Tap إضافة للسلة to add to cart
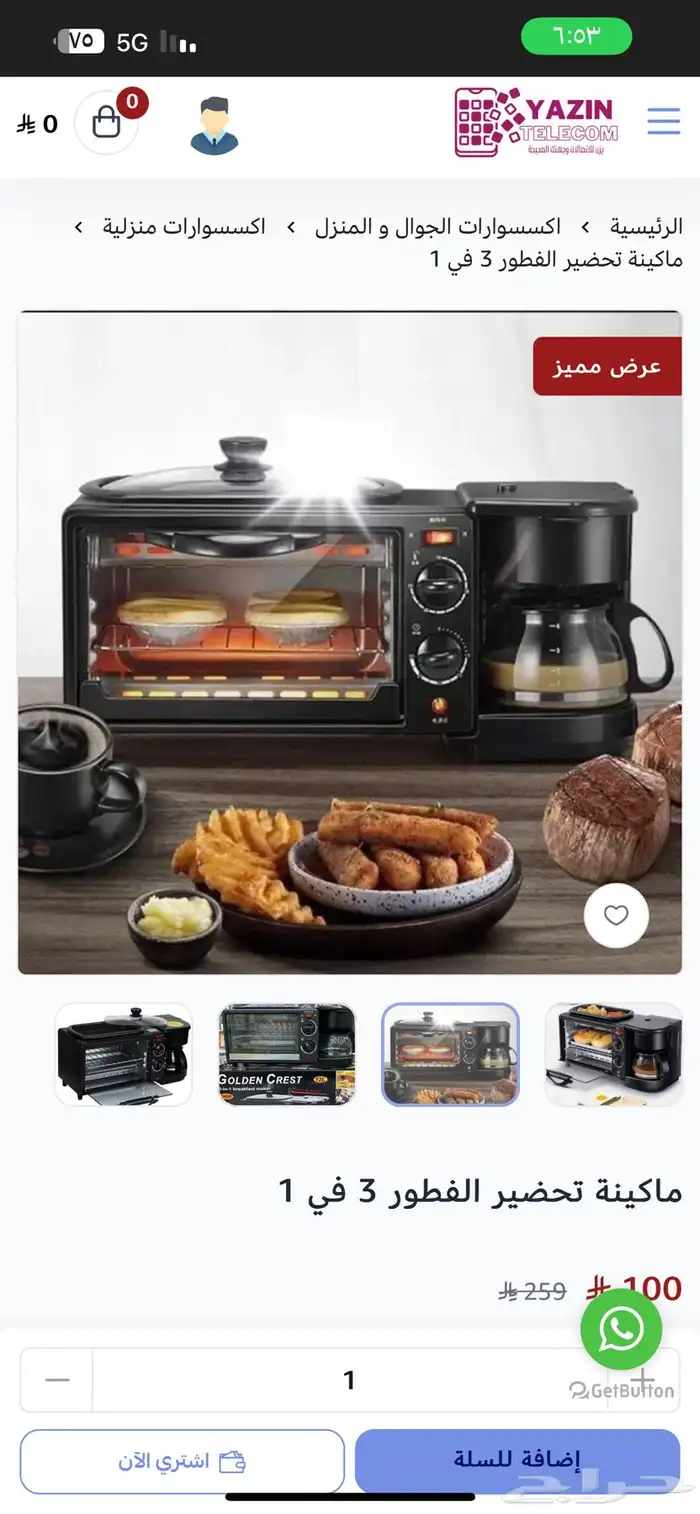 pos(517,1461)
